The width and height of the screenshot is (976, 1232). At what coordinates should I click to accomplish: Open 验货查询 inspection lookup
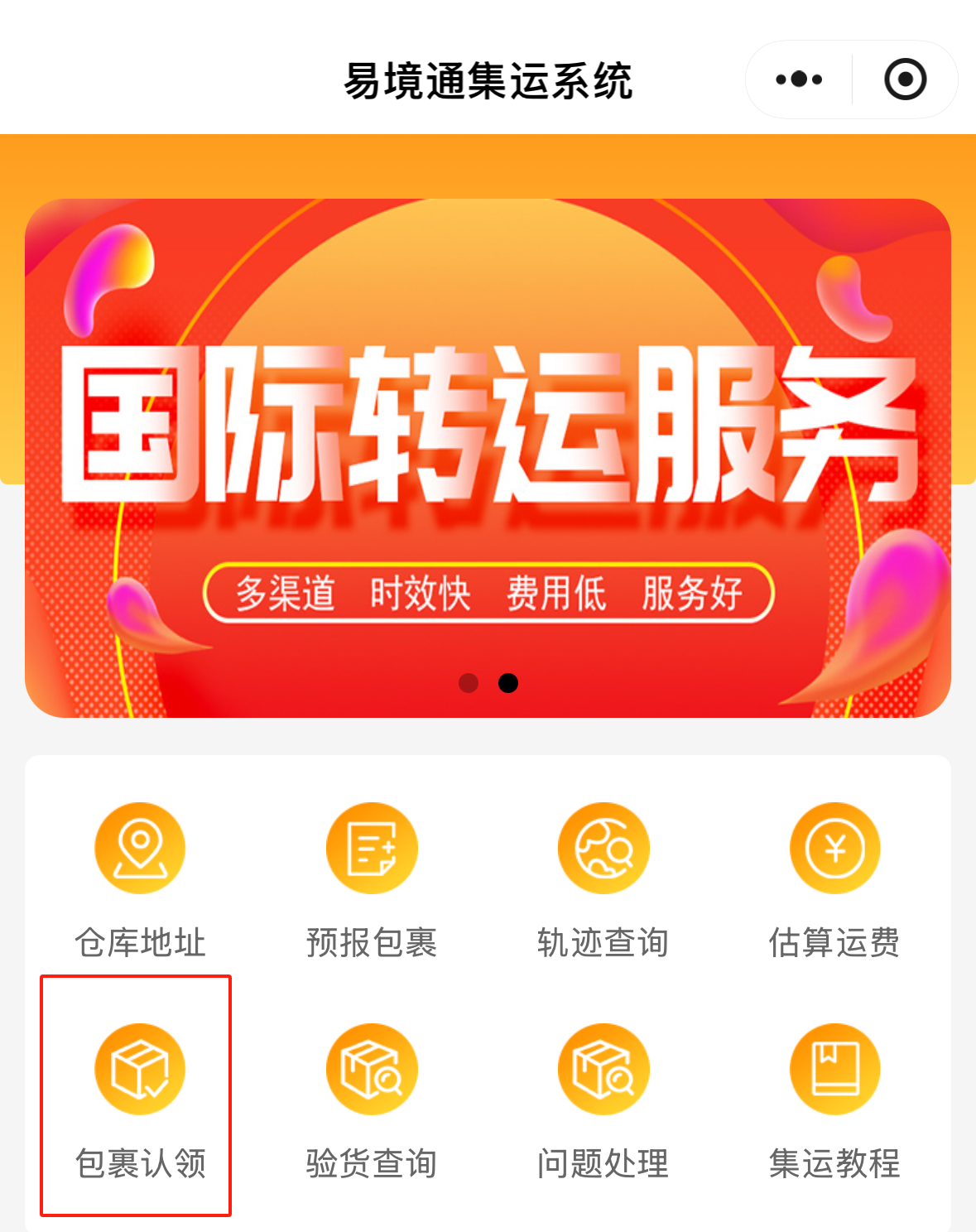point(372,1097)
